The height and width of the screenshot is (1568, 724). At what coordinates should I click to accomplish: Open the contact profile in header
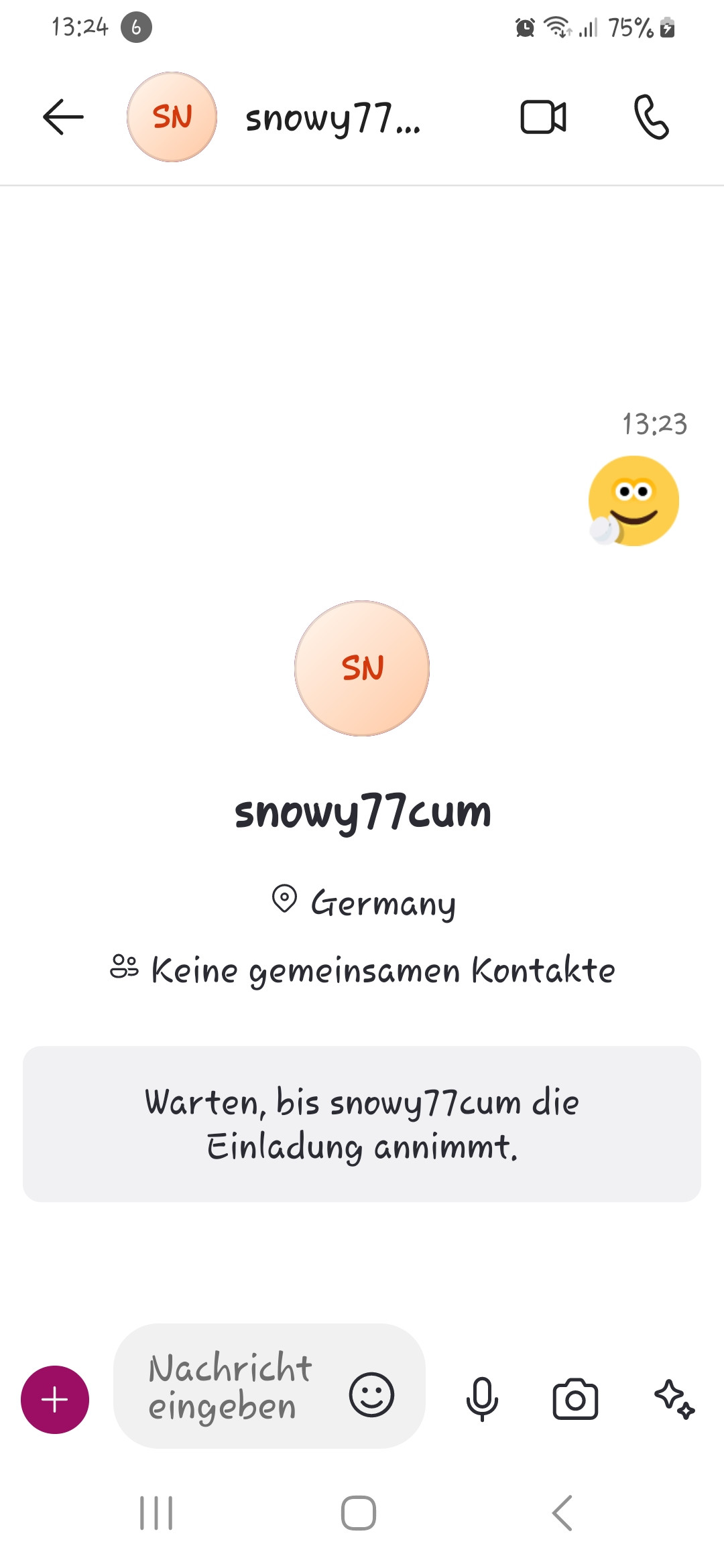tap(333, 119)
